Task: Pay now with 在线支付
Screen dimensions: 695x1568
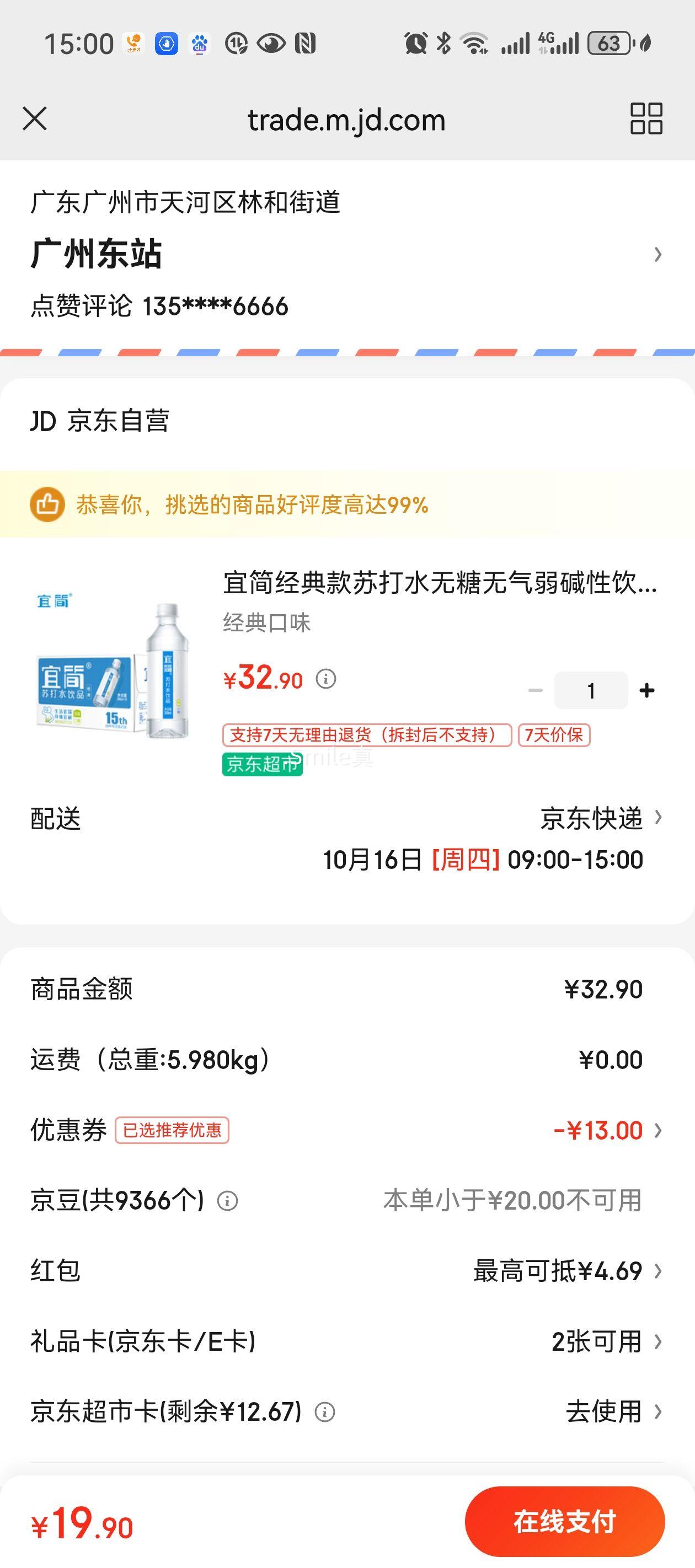Action: coord(564,1521)
